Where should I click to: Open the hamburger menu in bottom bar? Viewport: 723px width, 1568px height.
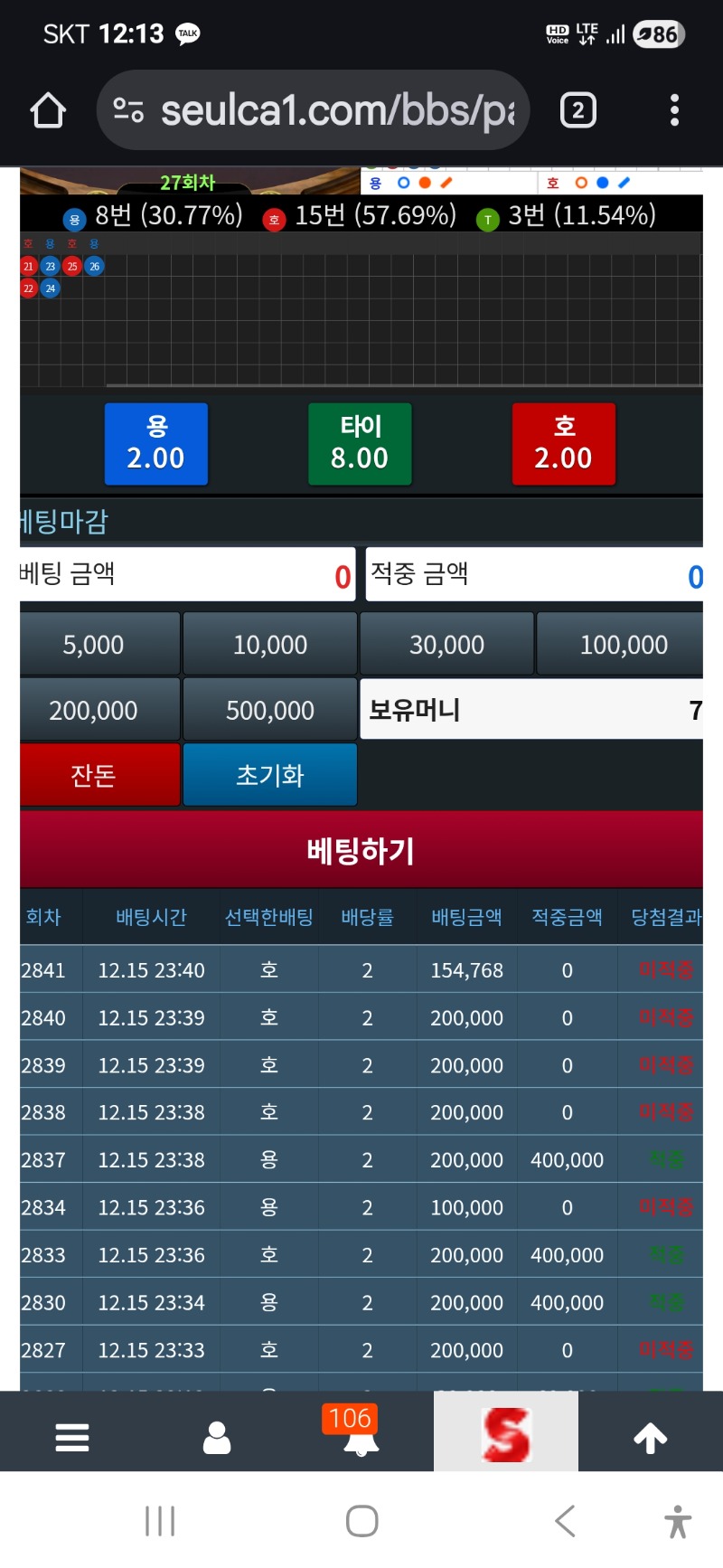(72, 1437)
